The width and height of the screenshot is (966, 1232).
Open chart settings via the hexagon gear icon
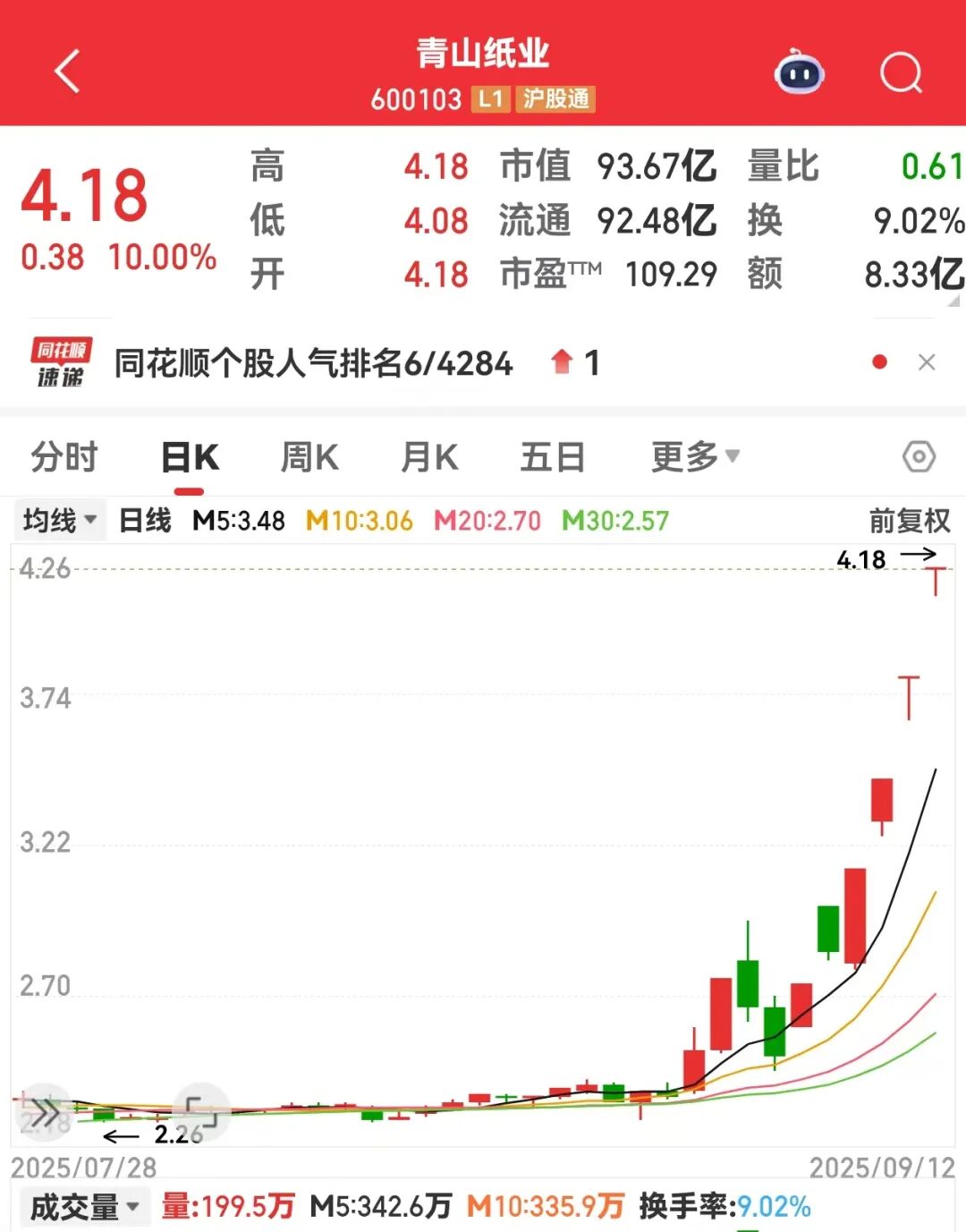[x=918, y=456]
